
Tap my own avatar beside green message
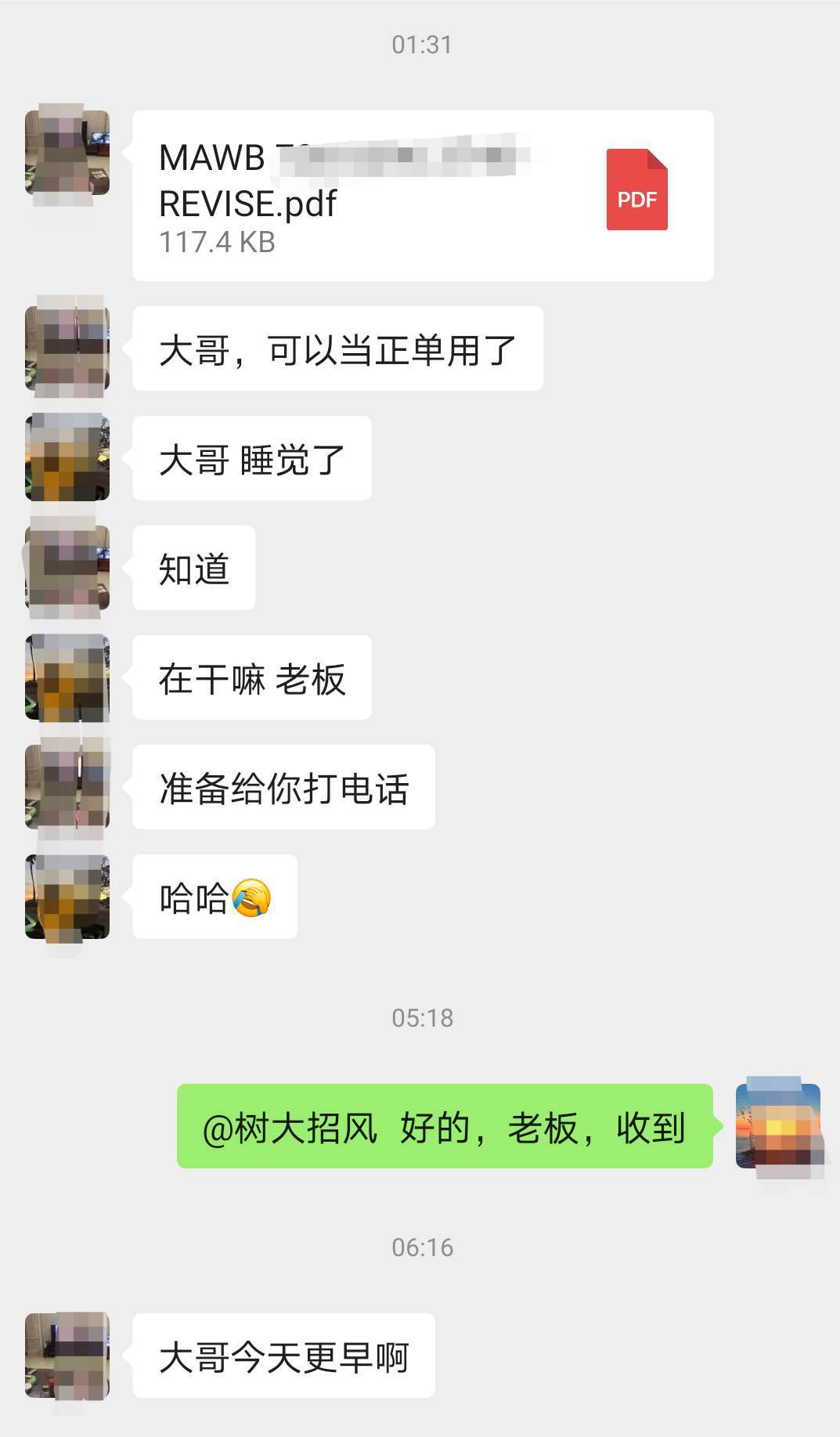pyautogui.click(x=777, y=1126)
